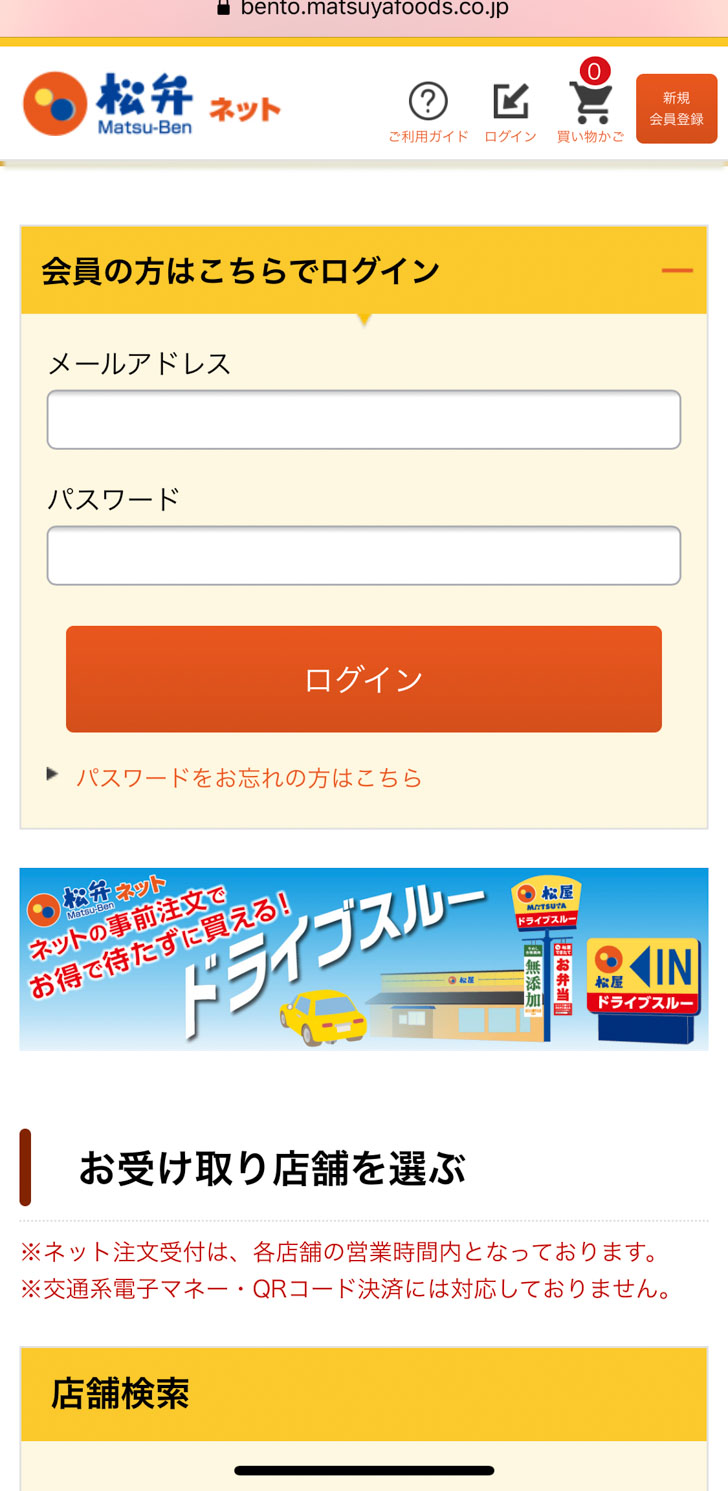This screenshot has height=1491, width=728.
Task: Tap the 新規会員登録 sign-up button
Action: click(x=676, y=109)
